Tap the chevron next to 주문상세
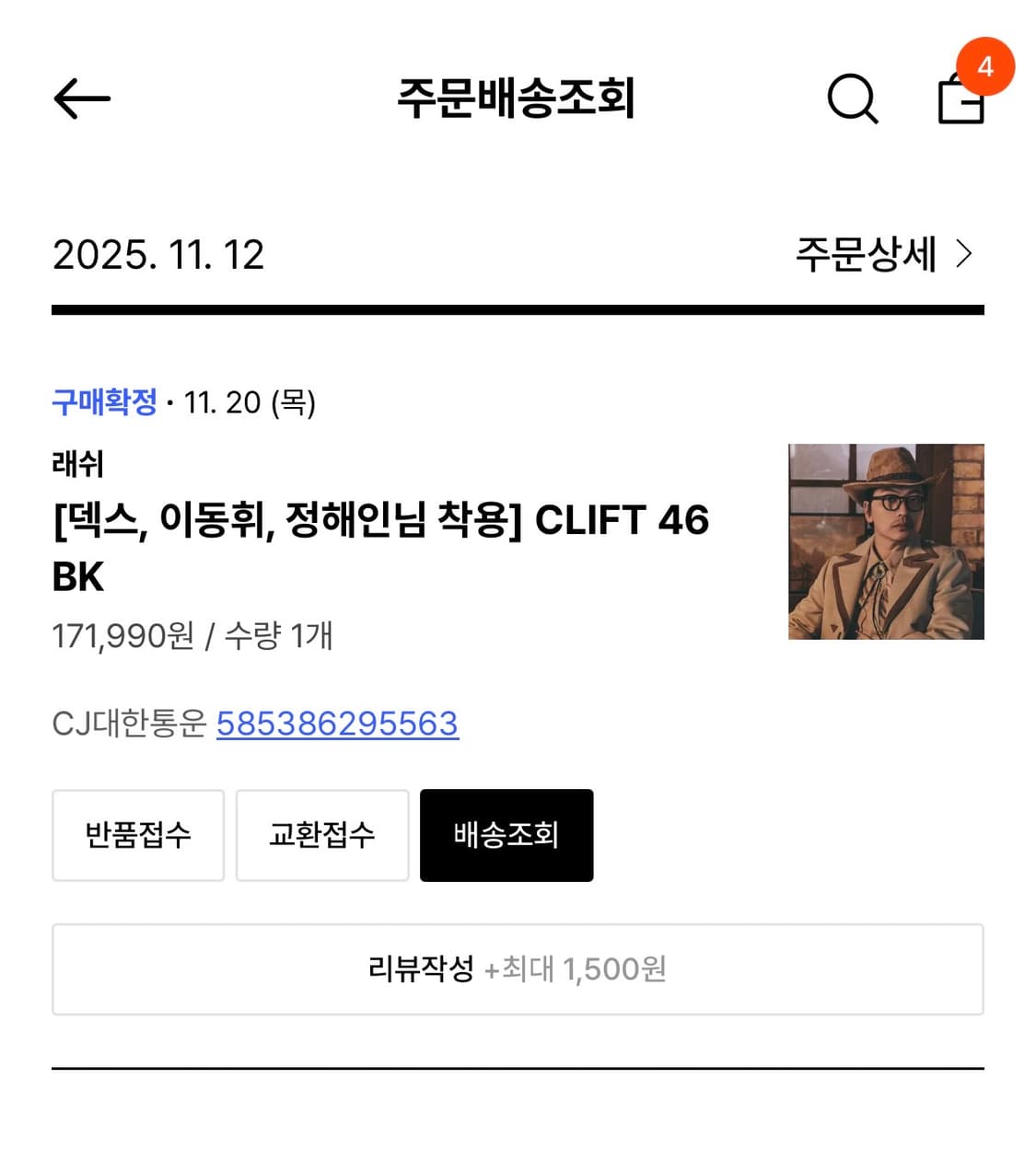The image size is (1036, 1160). 965,254
